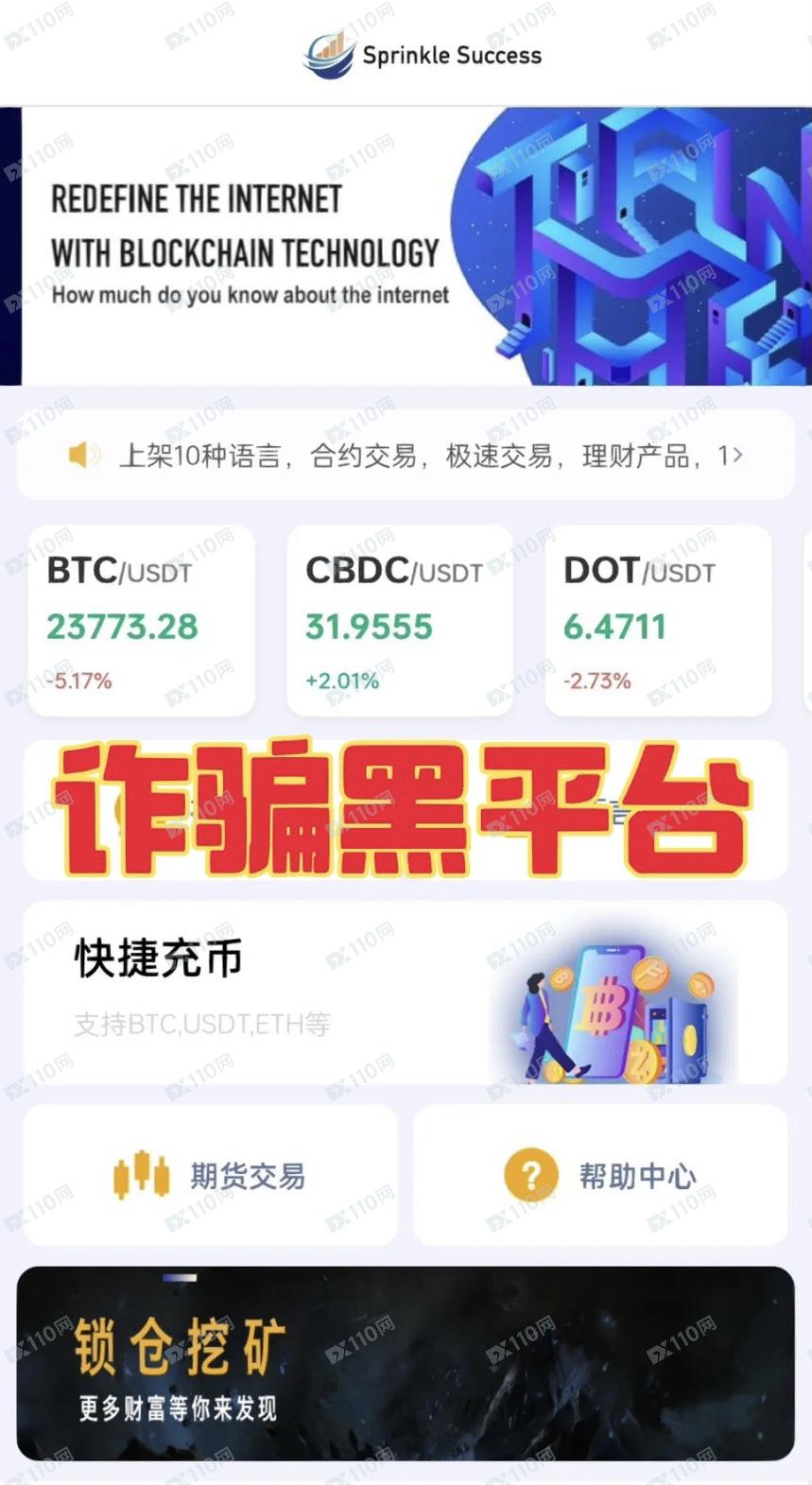Viewport: 812px width, 1485px height.
Task: Open 帮助中心 help center
Action: click(600, 1176)
